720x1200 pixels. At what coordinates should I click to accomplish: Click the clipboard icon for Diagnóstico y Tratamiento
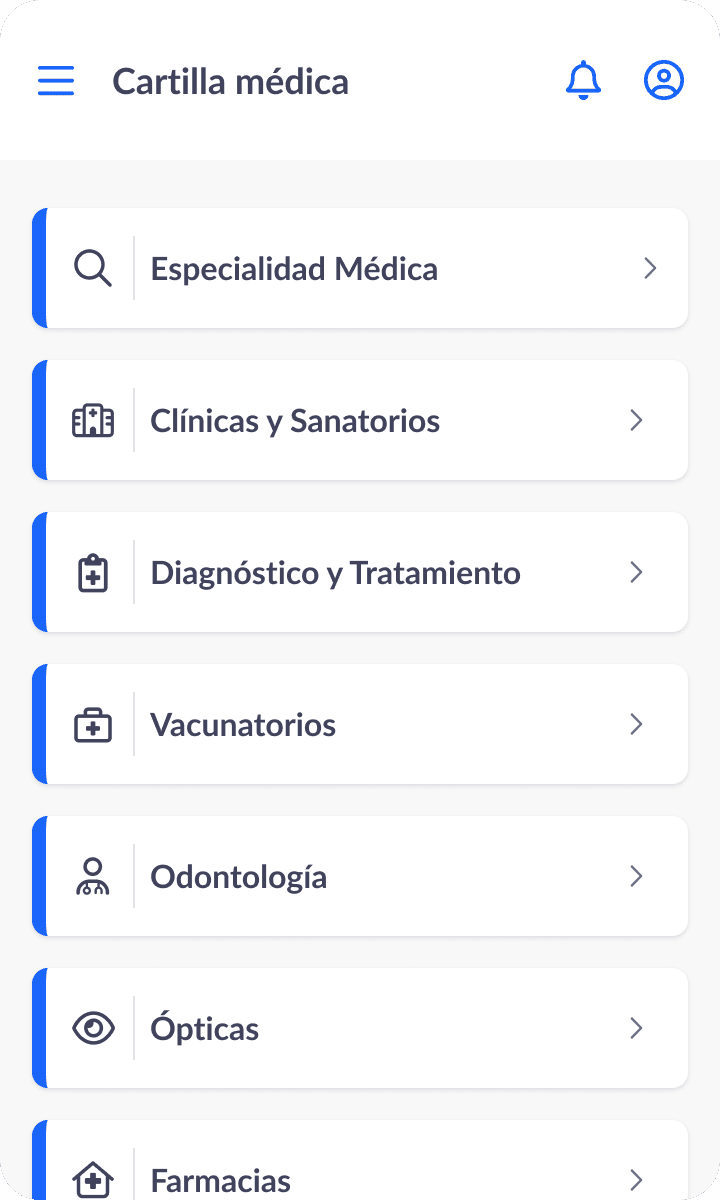[x=93, y=572]
